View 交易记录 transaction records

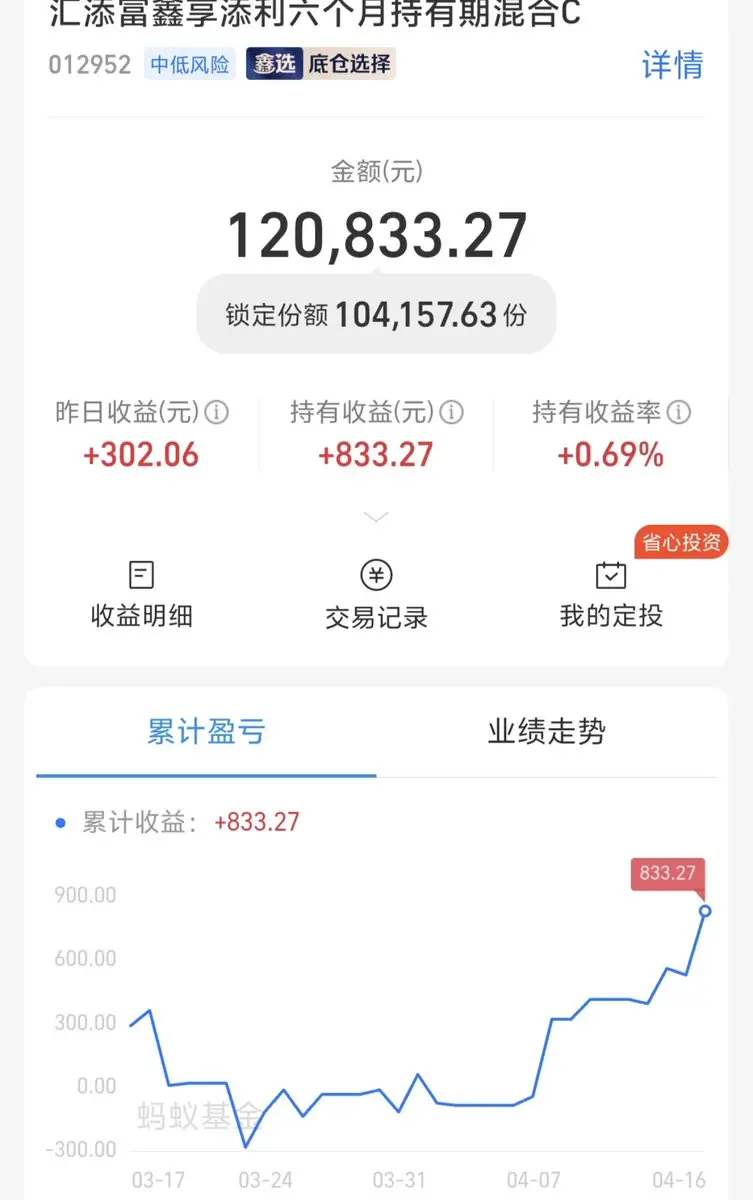click(x=376, y=595)
